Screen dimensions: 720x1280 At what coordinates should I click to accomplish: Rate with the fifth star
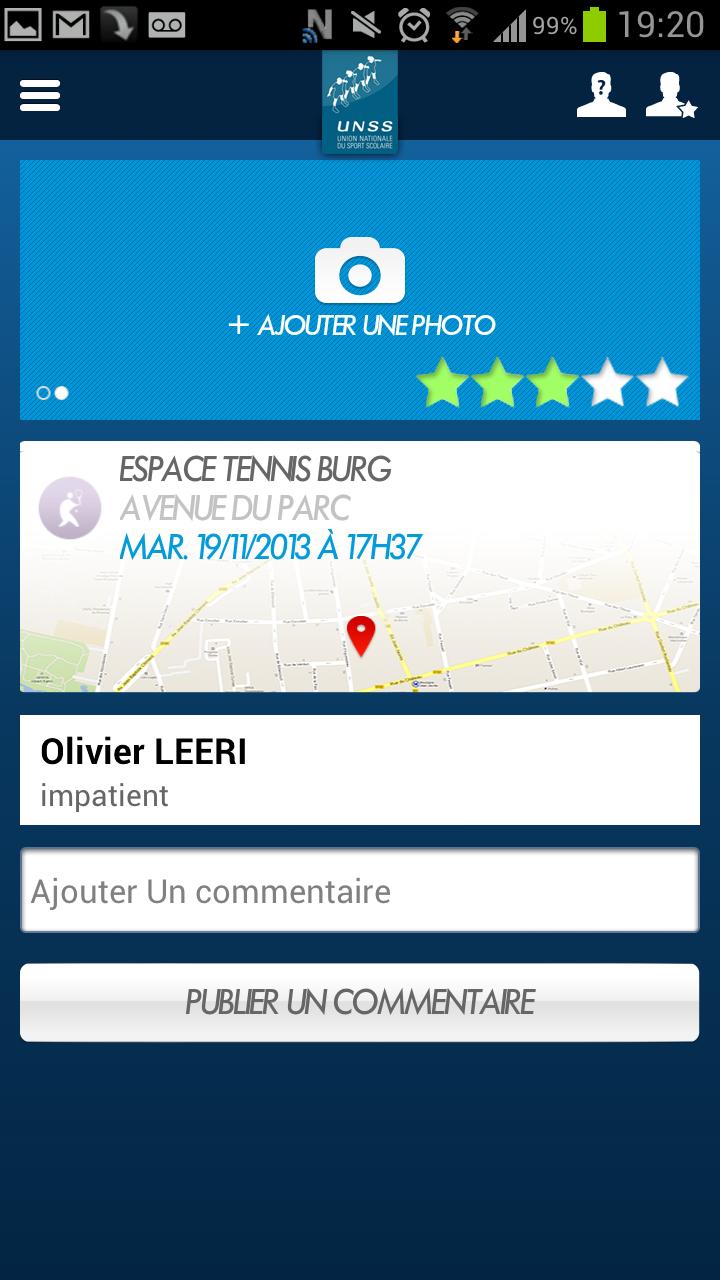pos(662,384)
